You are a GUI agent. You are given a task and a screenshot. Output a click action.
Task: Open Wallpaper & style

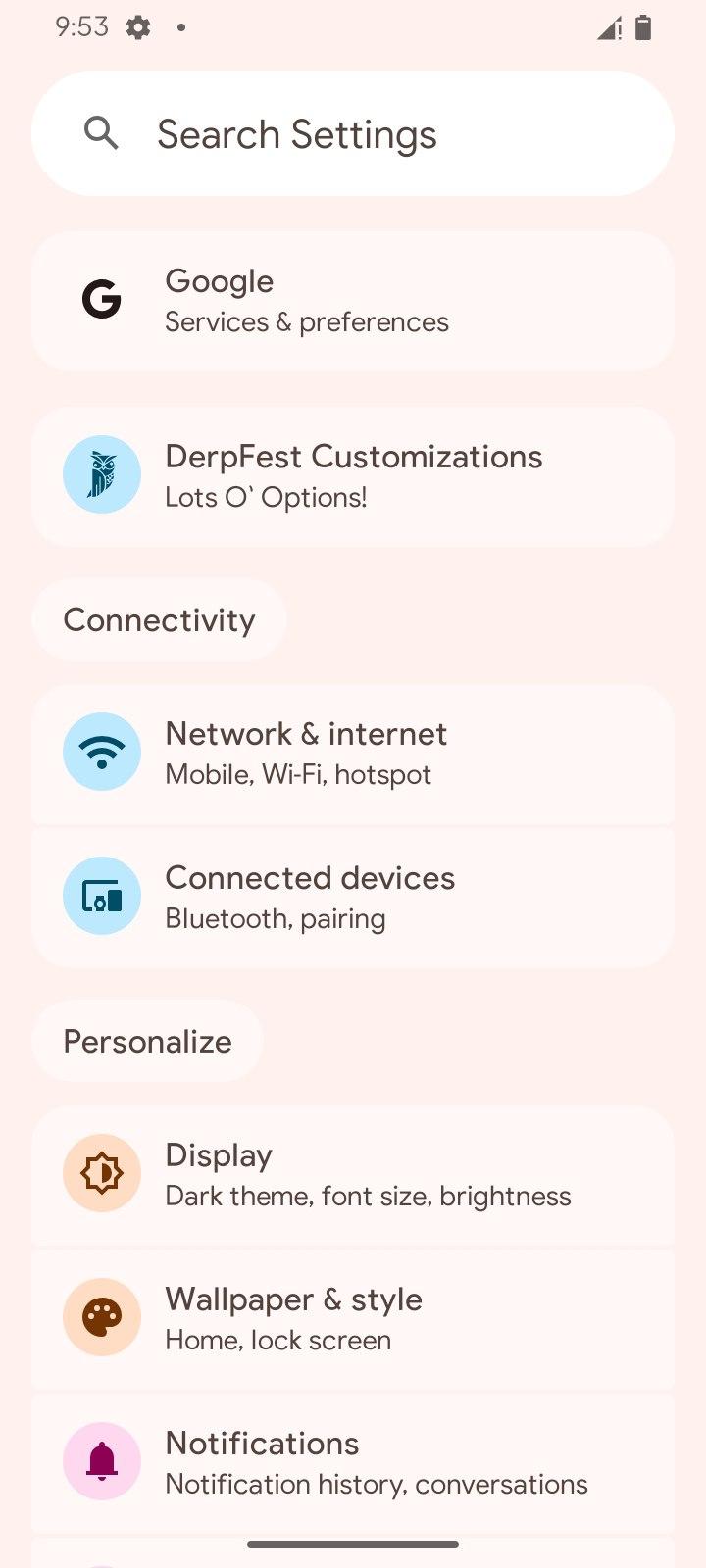click(353, 1319)
